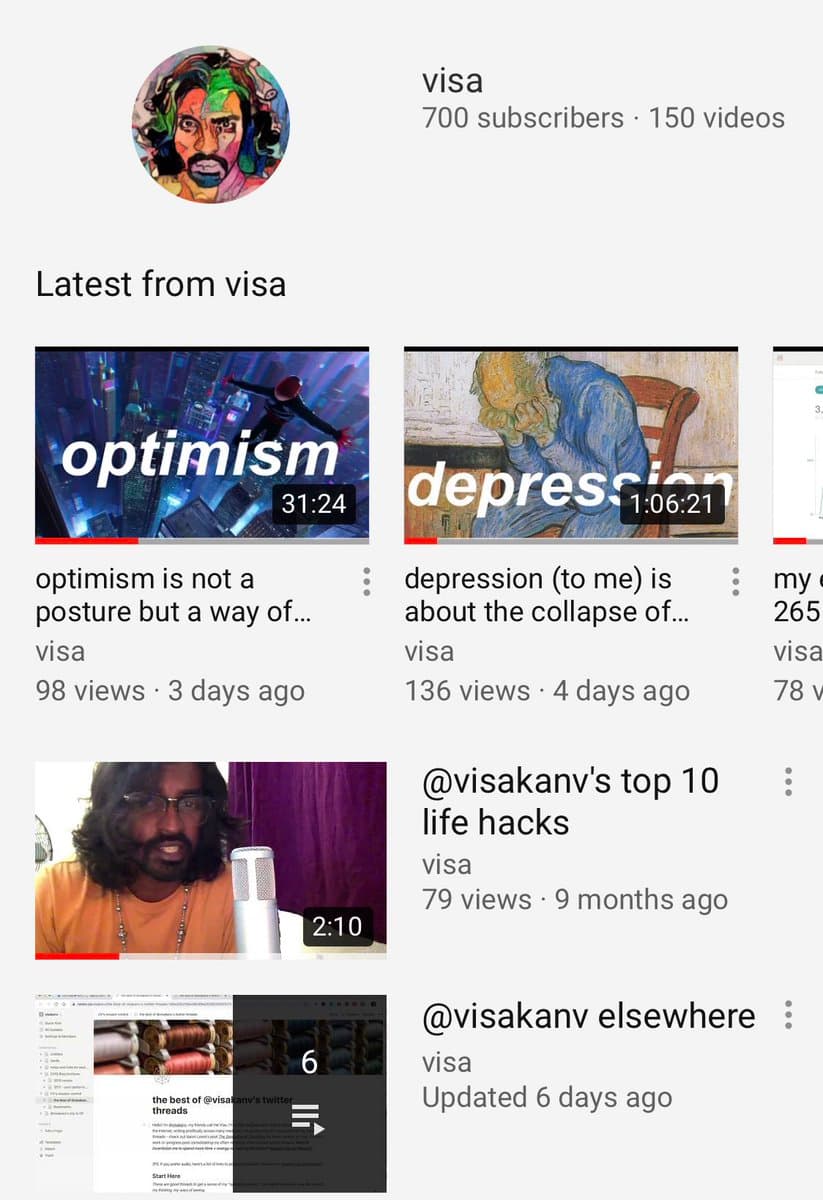This screenshot has height=1200, width=823.
Task: Open more options for top 10 life hacks
Action: click(x=788, y=782)
